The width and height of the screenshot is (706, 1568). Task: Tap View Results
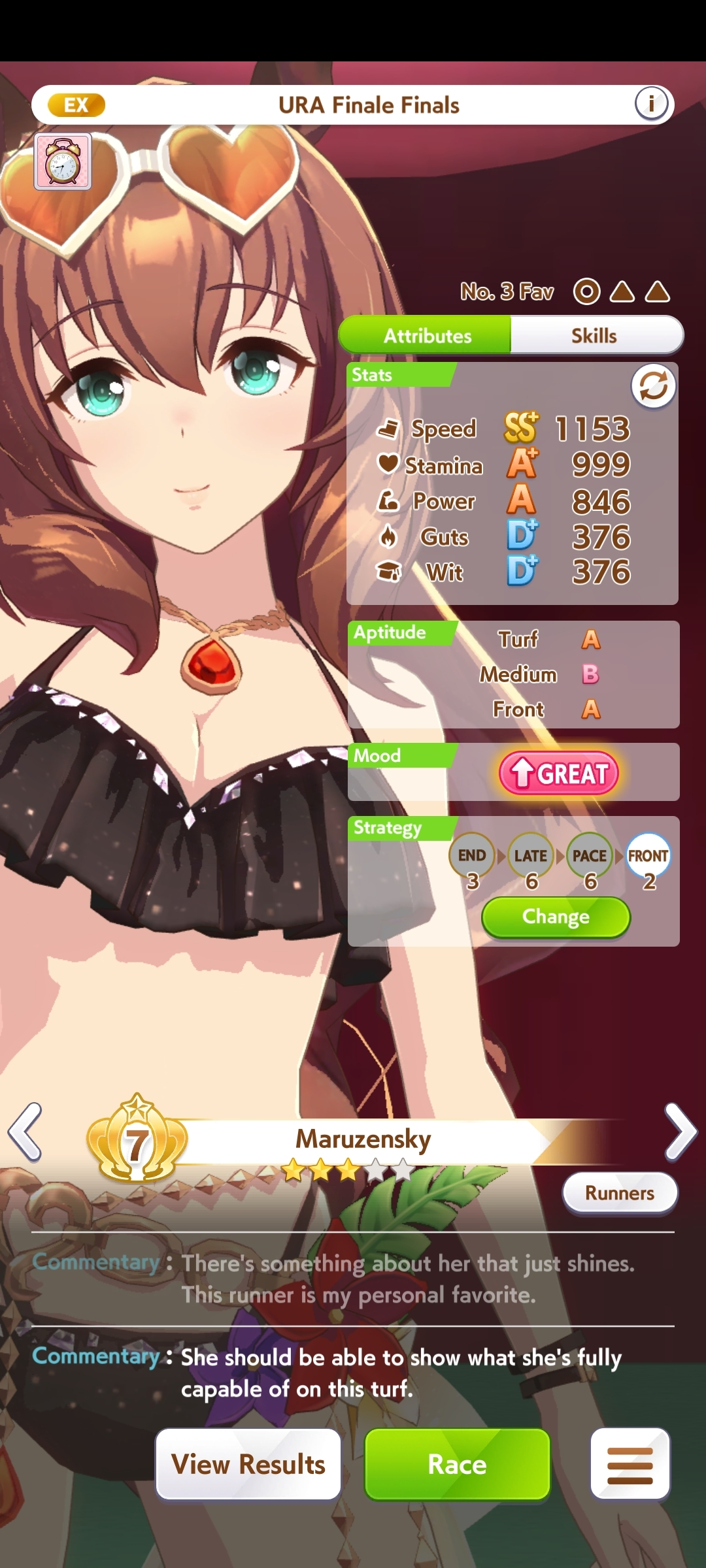tap(248, 1464)
